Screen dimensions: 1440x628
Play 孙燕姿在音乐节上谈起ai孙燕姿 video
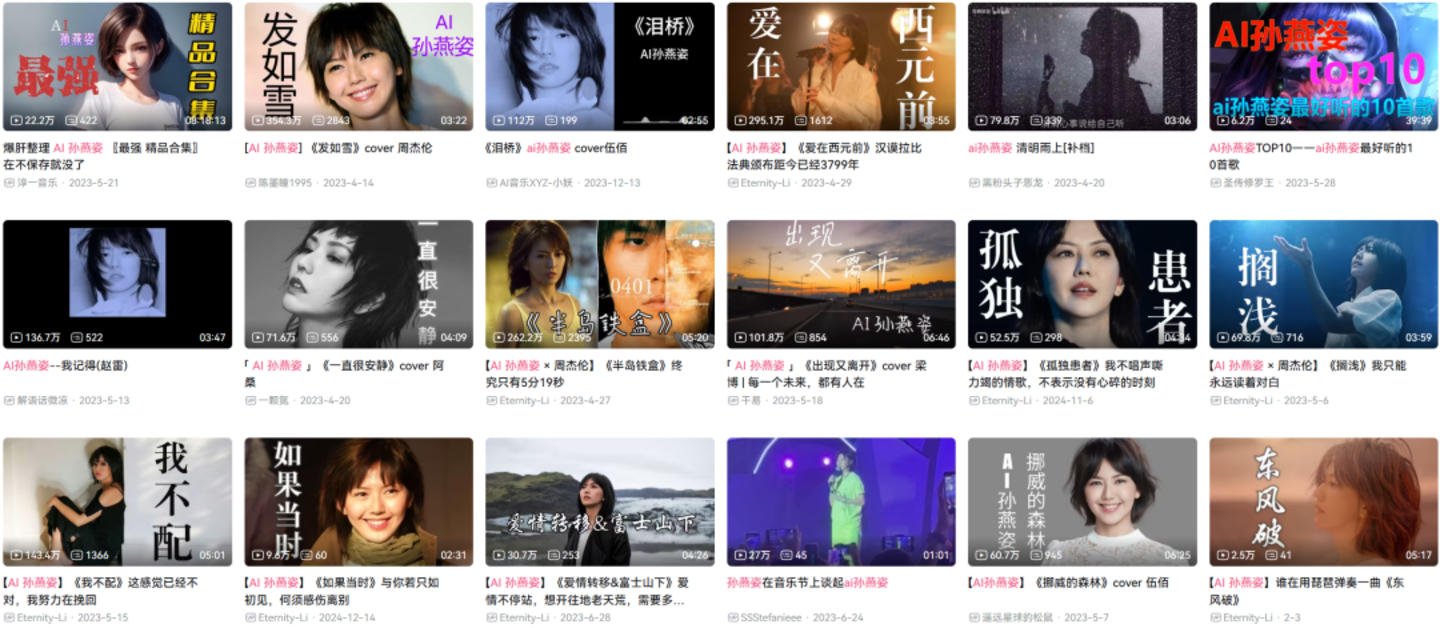click(x=841, y=501)
